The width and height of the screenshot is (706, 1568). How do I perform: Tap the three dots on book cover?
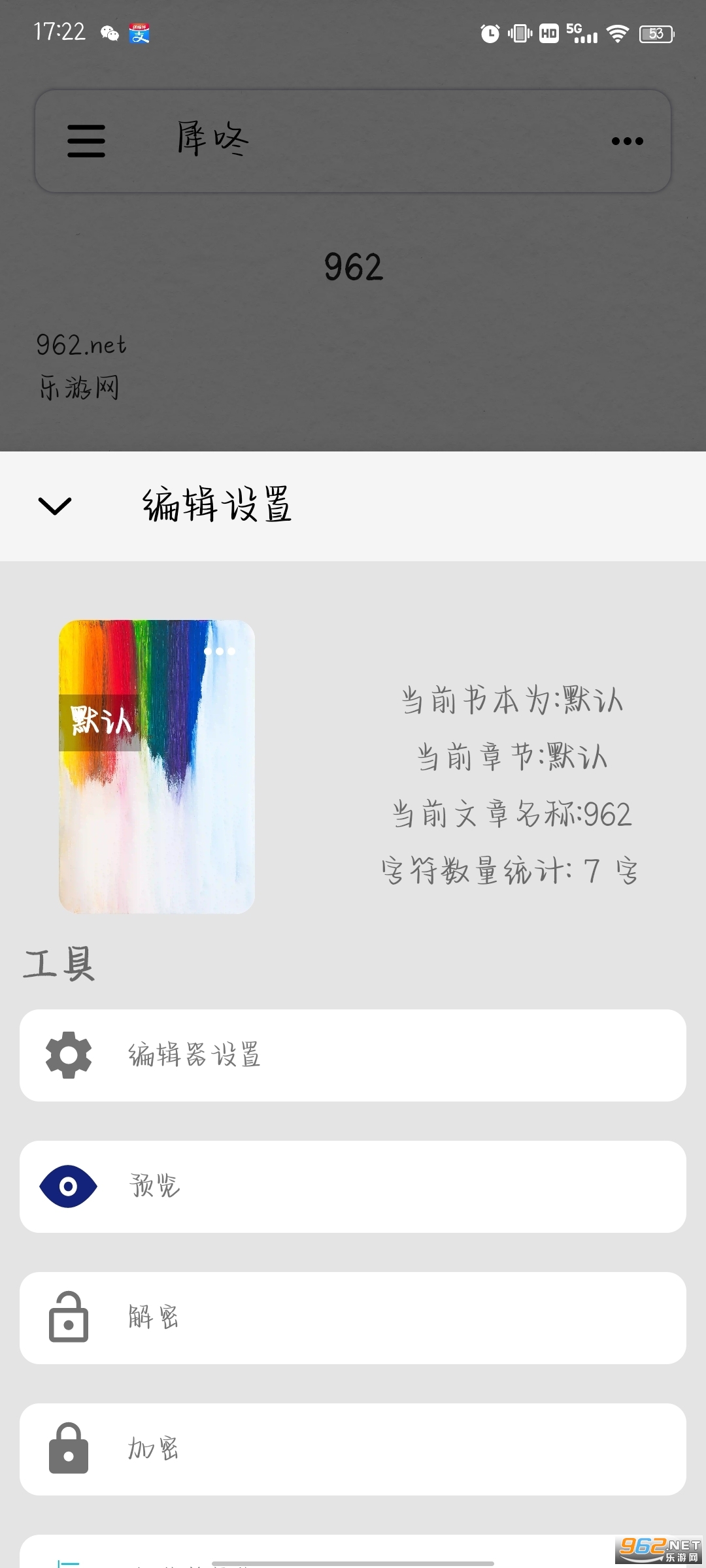click(x=220, y=651)
